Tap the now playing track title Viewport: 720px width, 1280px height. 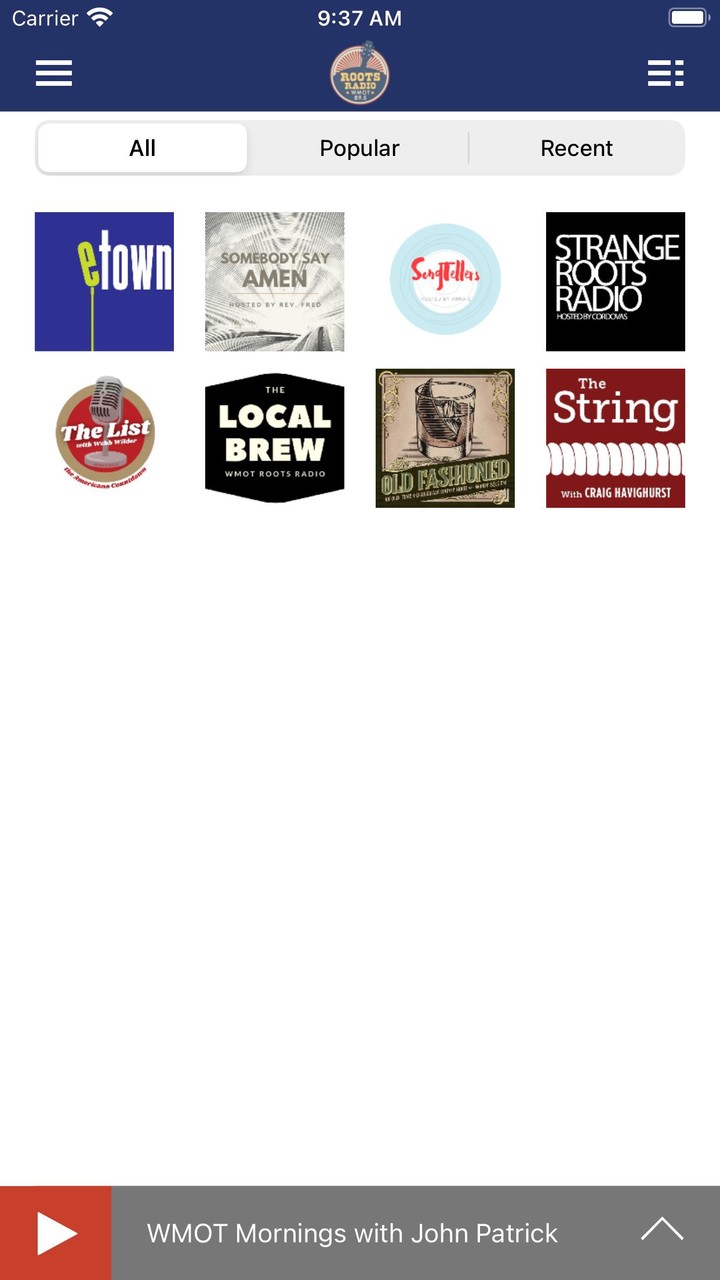(x=352, y=1233)
